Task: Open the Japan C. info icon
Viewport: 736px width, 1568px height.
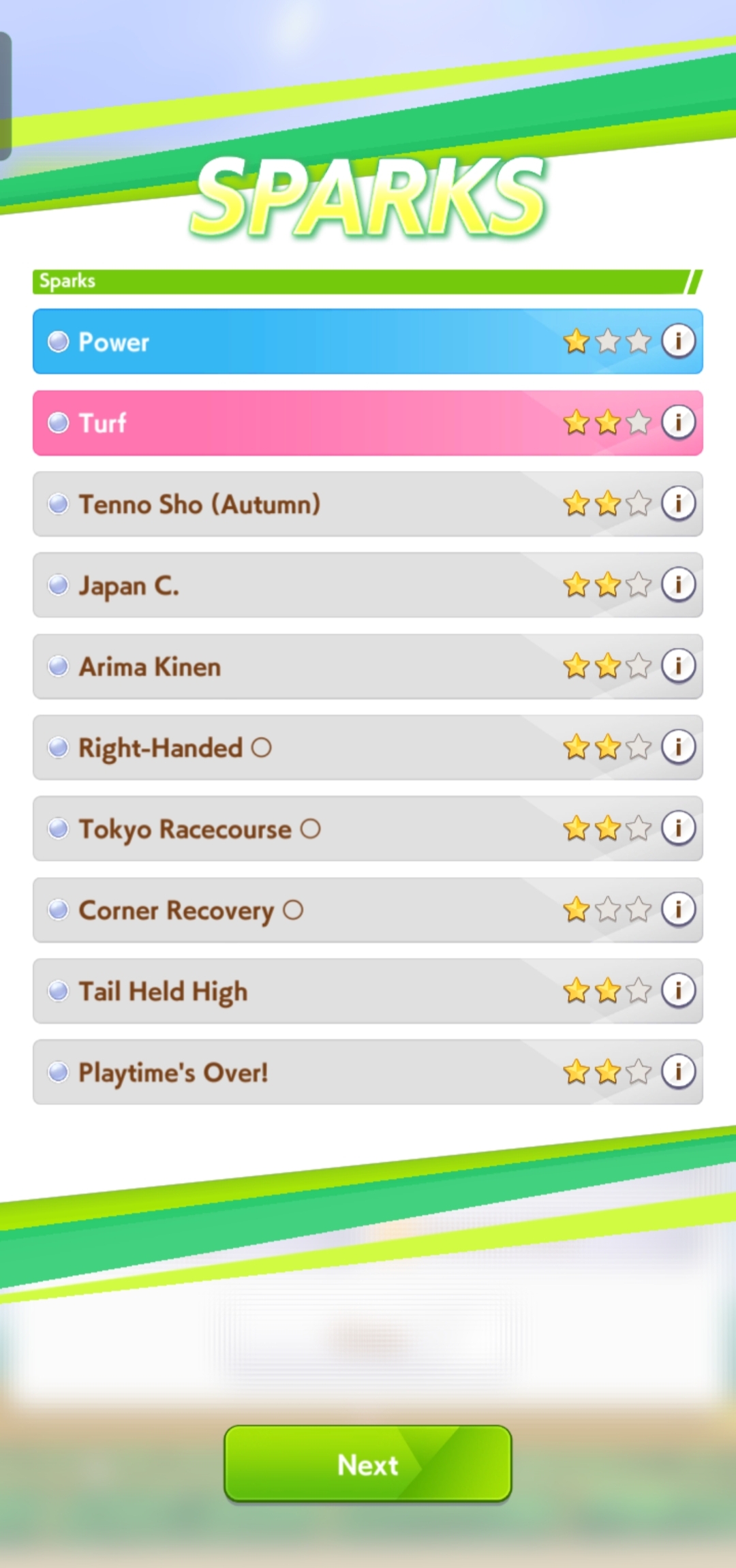Action: point(678,584)
